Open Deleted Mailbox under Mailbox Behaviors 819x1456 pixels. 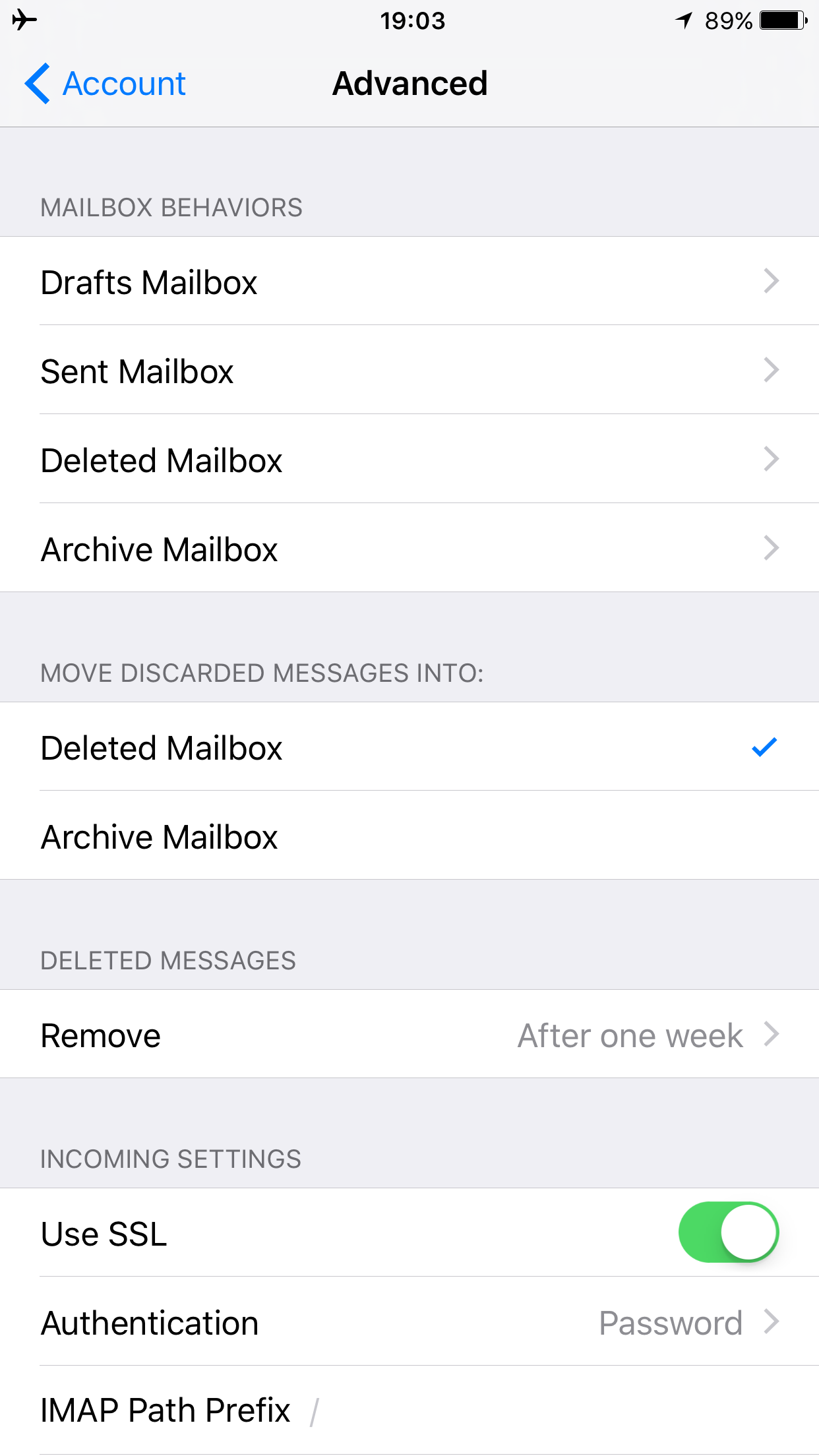coord(409,460)
